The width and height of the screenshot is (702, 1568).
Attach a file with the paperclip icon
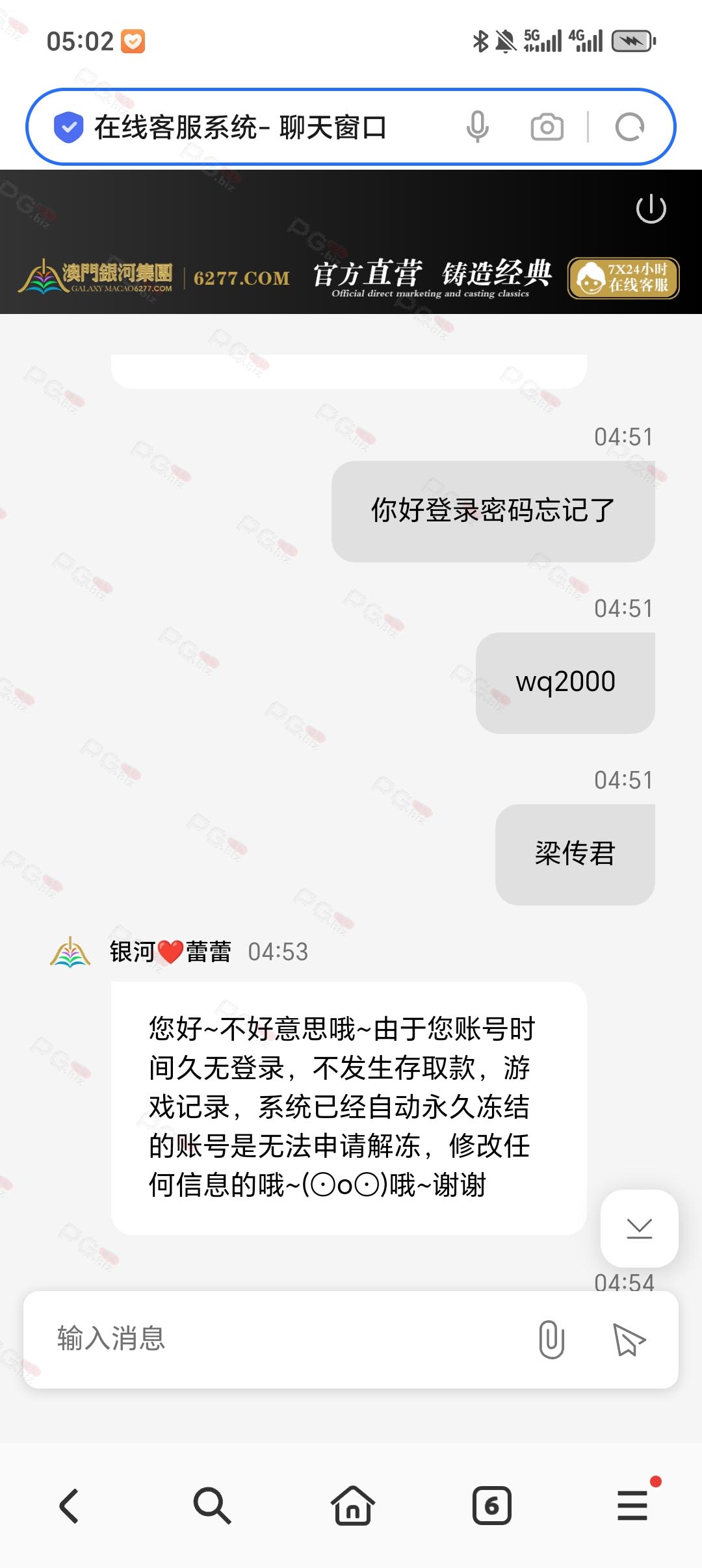tap(551, 1339)
